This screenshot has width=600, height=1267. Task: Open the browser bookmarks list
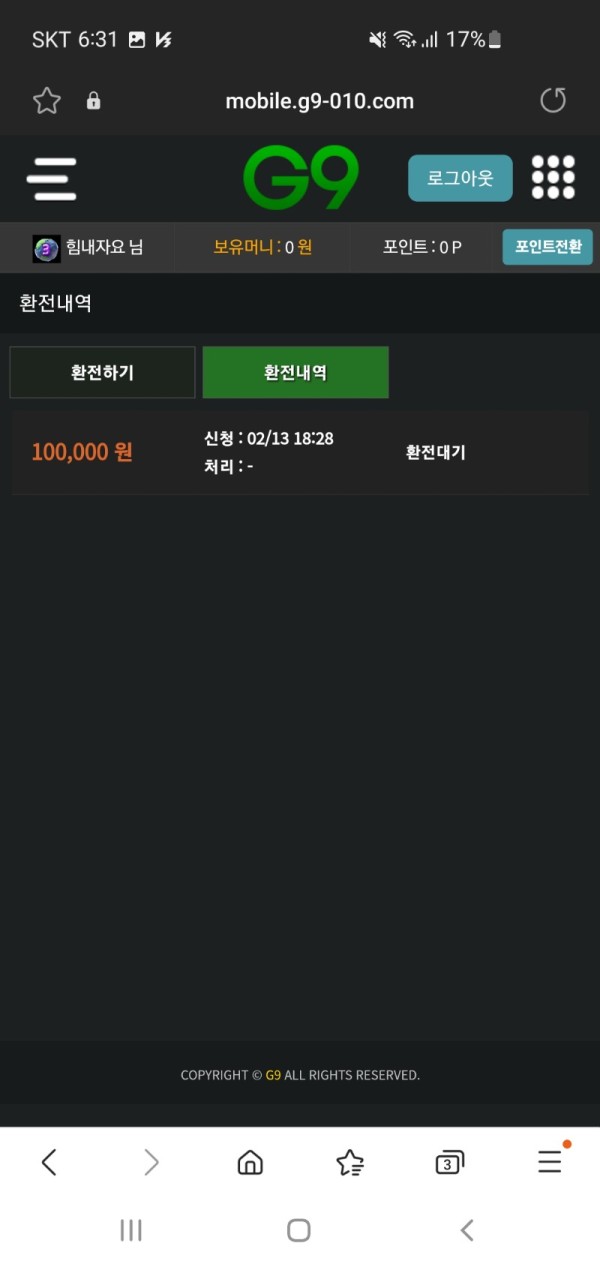click(350, 1161)
